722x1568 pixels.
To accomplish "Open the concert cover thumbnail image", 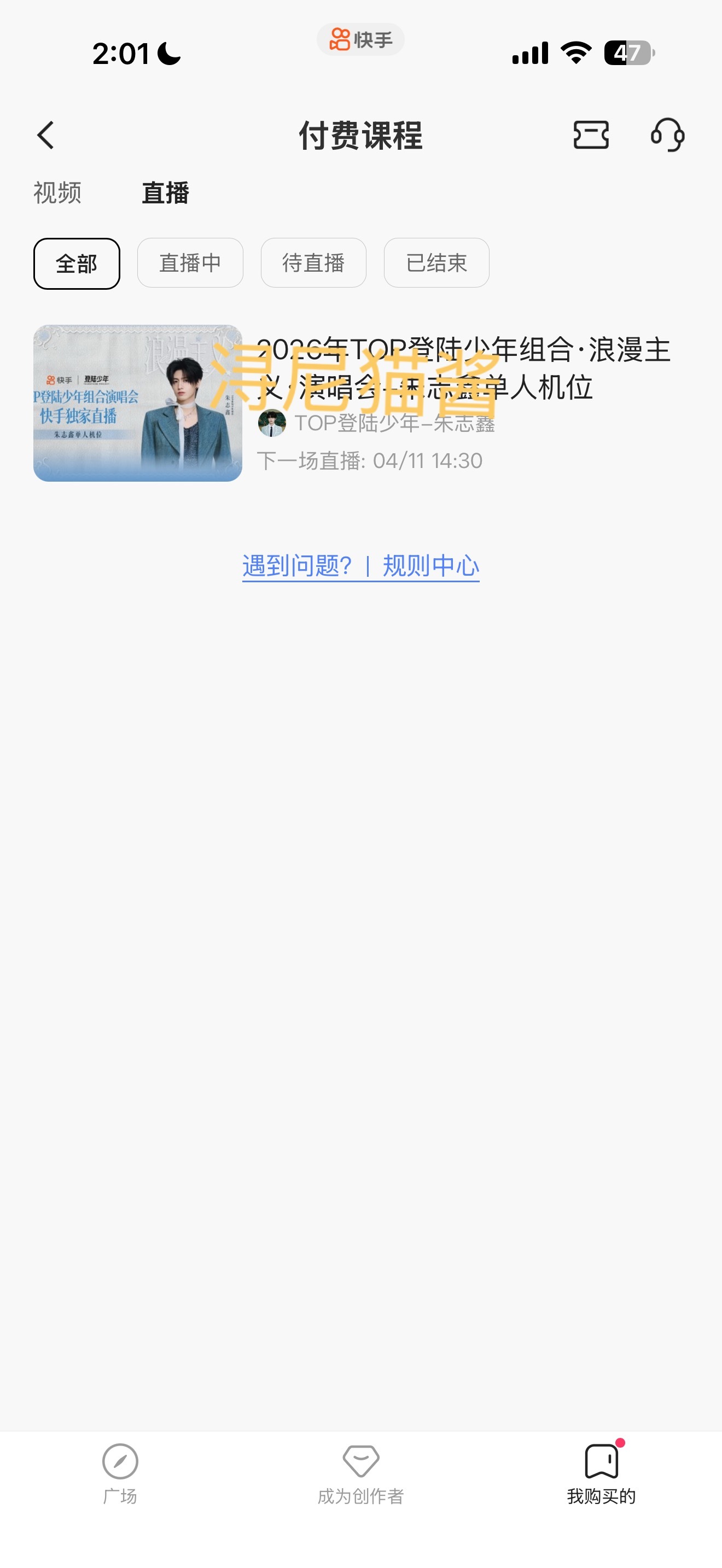I will 137,404.
